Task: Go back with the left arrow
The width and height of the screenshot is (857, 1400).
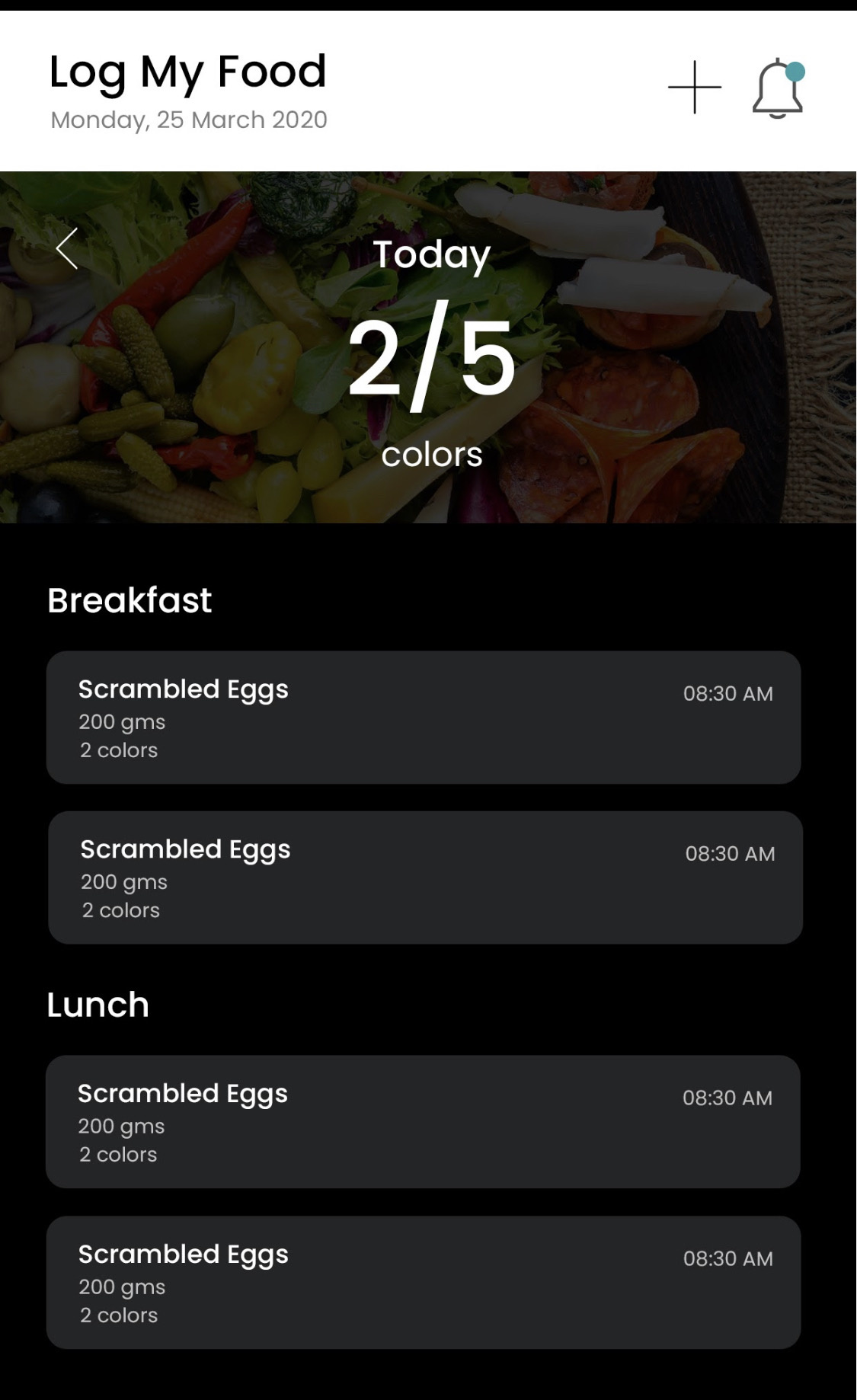Action: click(67, 248)
